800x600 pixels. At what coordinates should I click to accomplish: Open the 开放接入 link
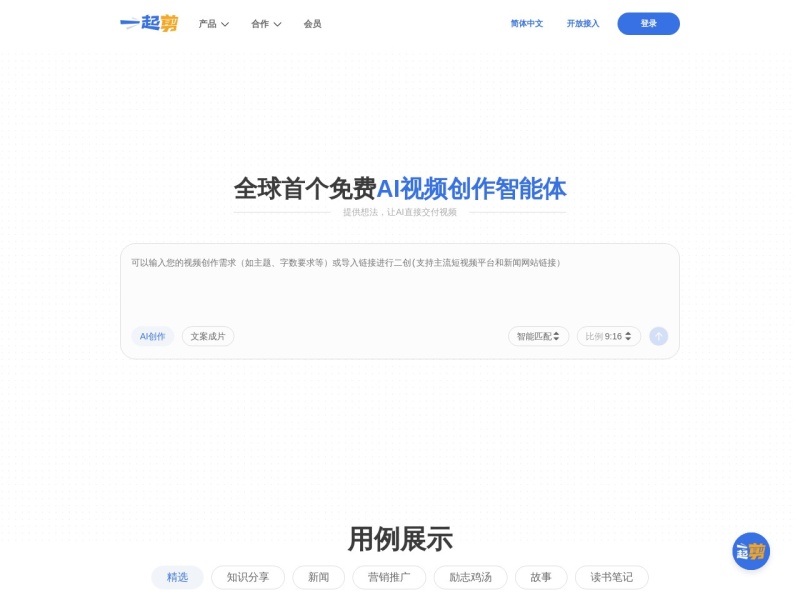tap(583, 24)
